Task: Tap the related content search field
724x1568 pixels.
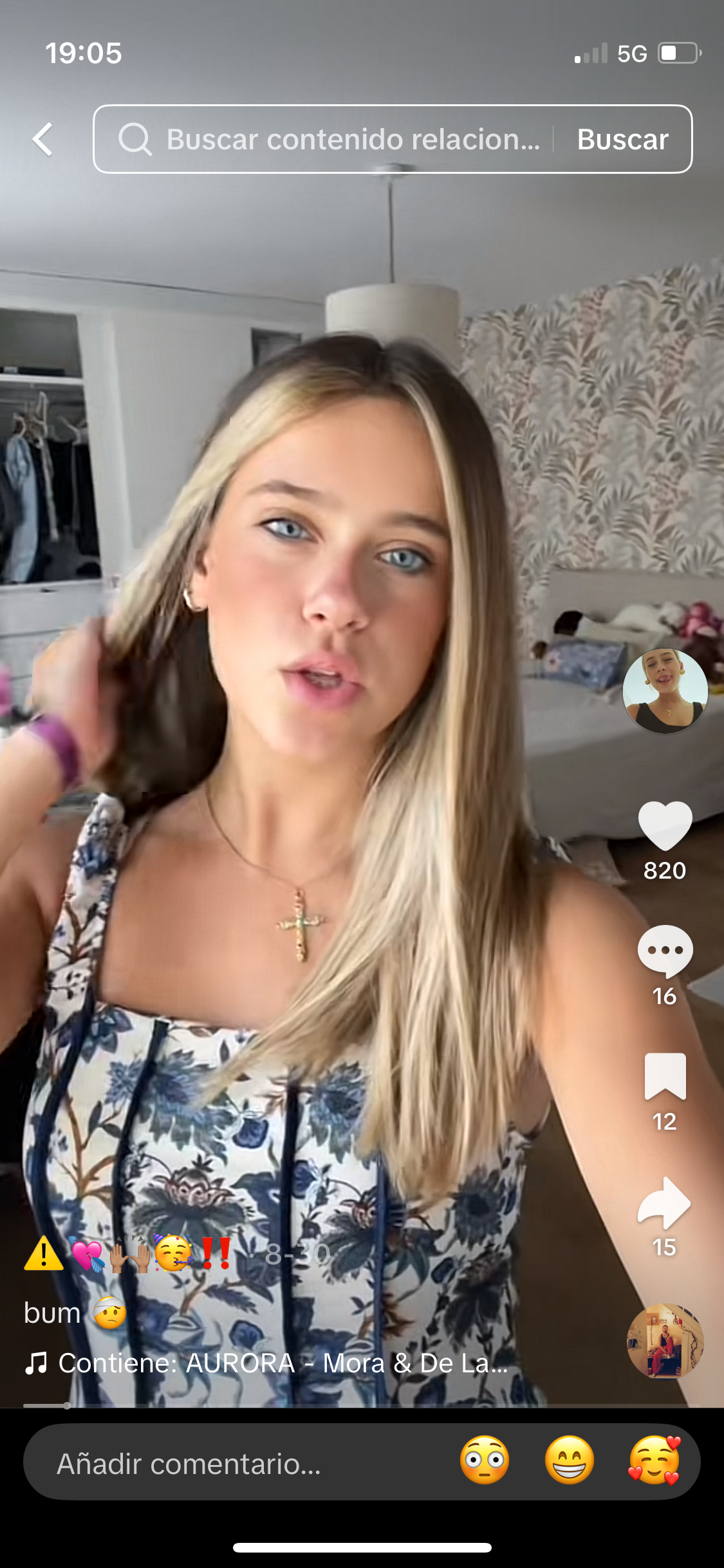Action: click(335, 140)
